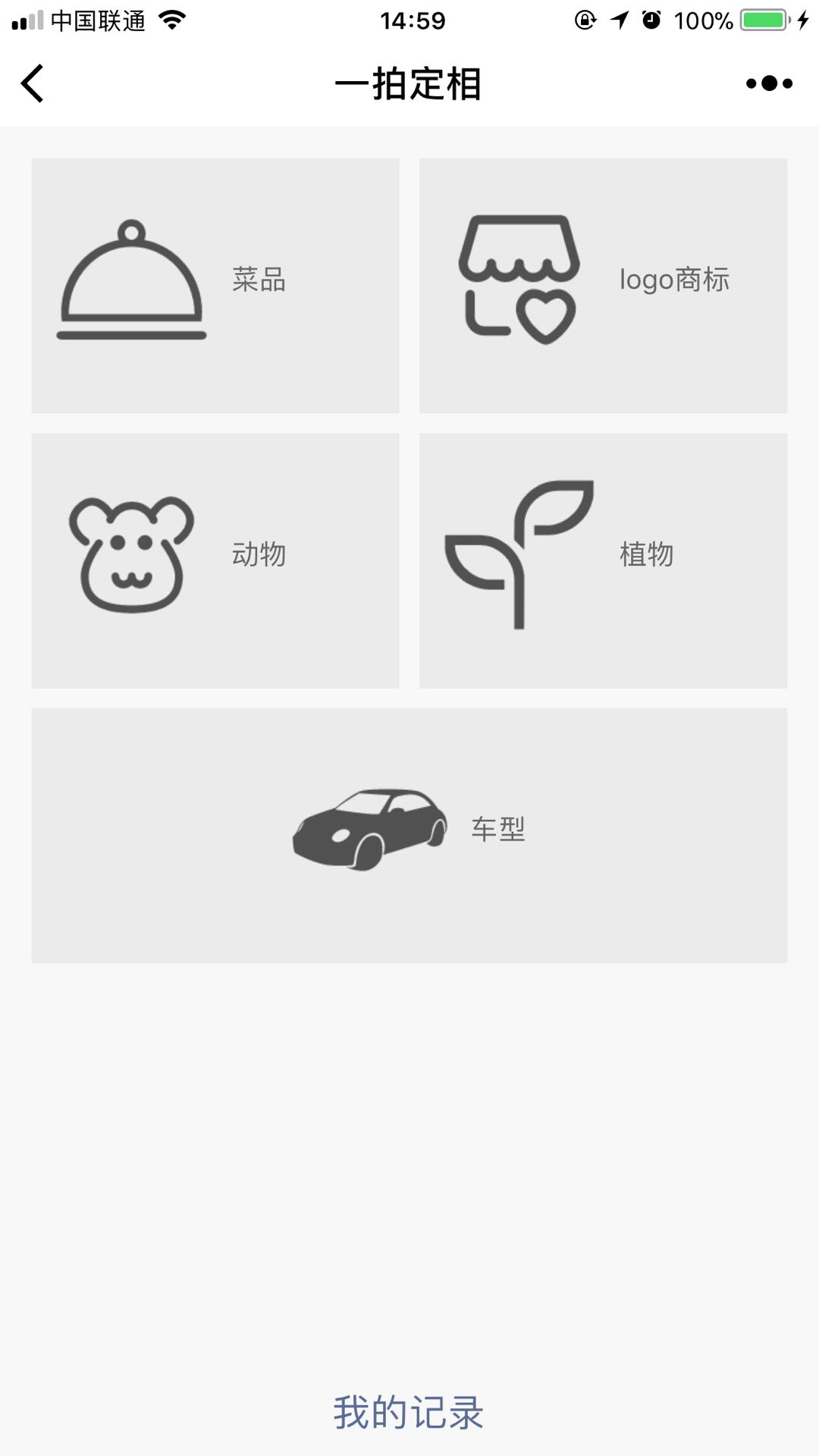
Task: Go back using the top-left arrow
Action: tap(32, 83)
